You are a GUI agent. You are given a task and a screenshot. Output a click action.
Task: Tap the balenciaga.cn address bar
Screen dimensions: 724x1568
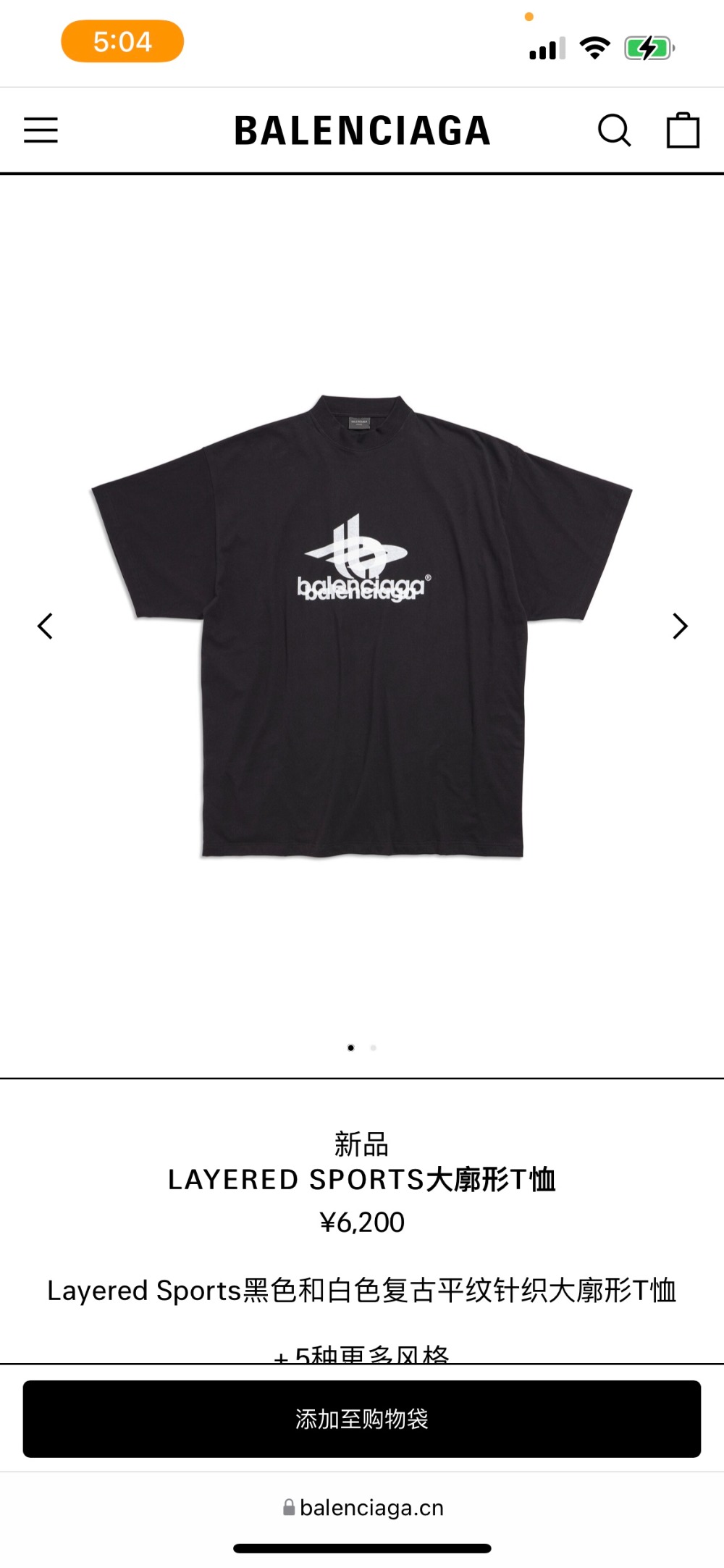coord(362,1508)
